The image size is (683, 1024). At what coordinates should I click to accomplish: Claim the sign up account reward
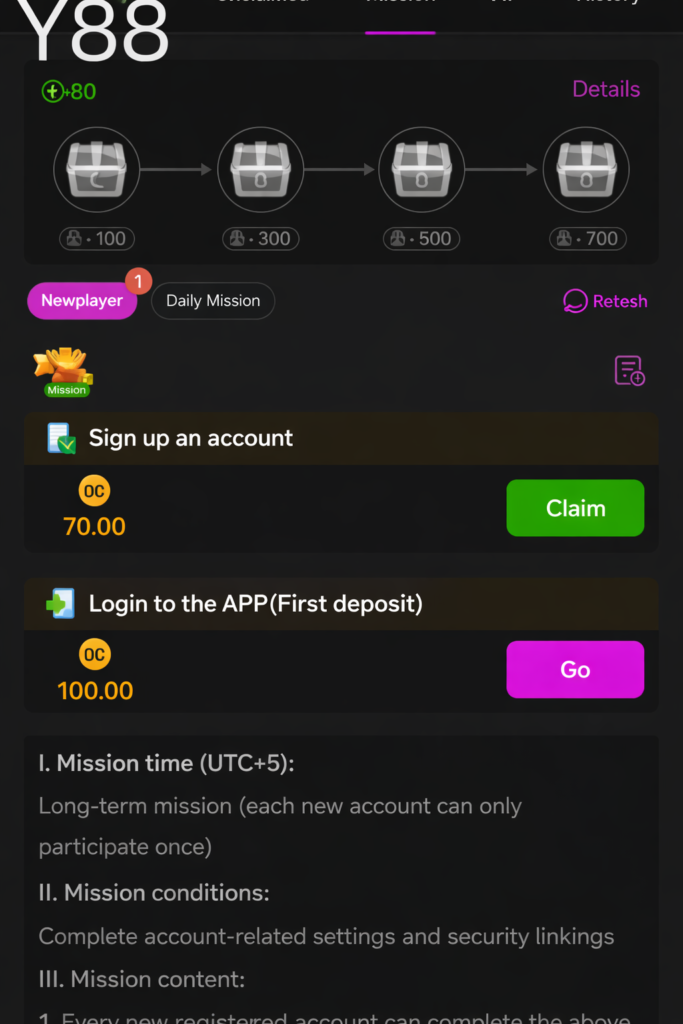(x=575, y=508)
